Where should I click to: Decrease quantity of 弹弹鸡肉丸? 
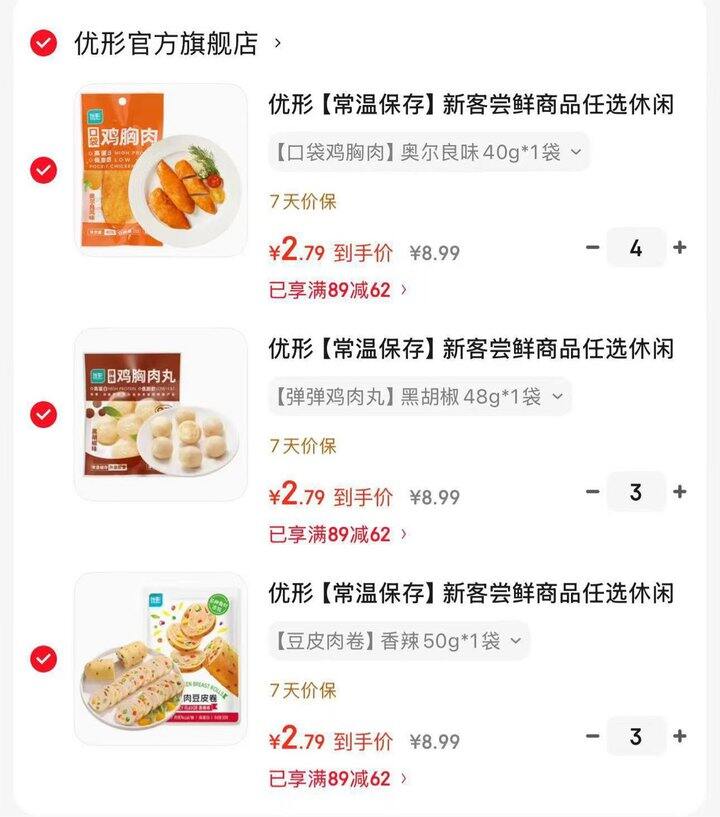pos(591,491)
